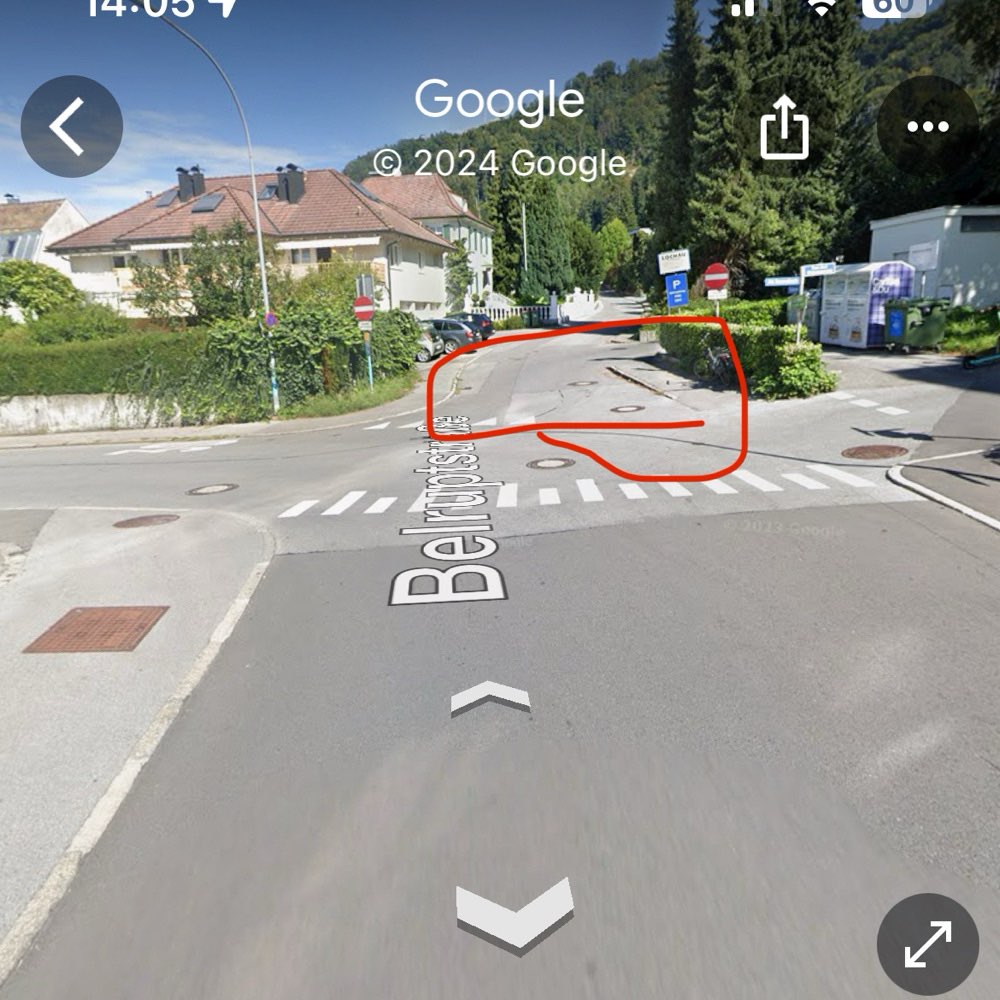The width and height of the screenshot is (1000, 1000).
Task: Expand Street View to full screen
Action: (927, 944)
